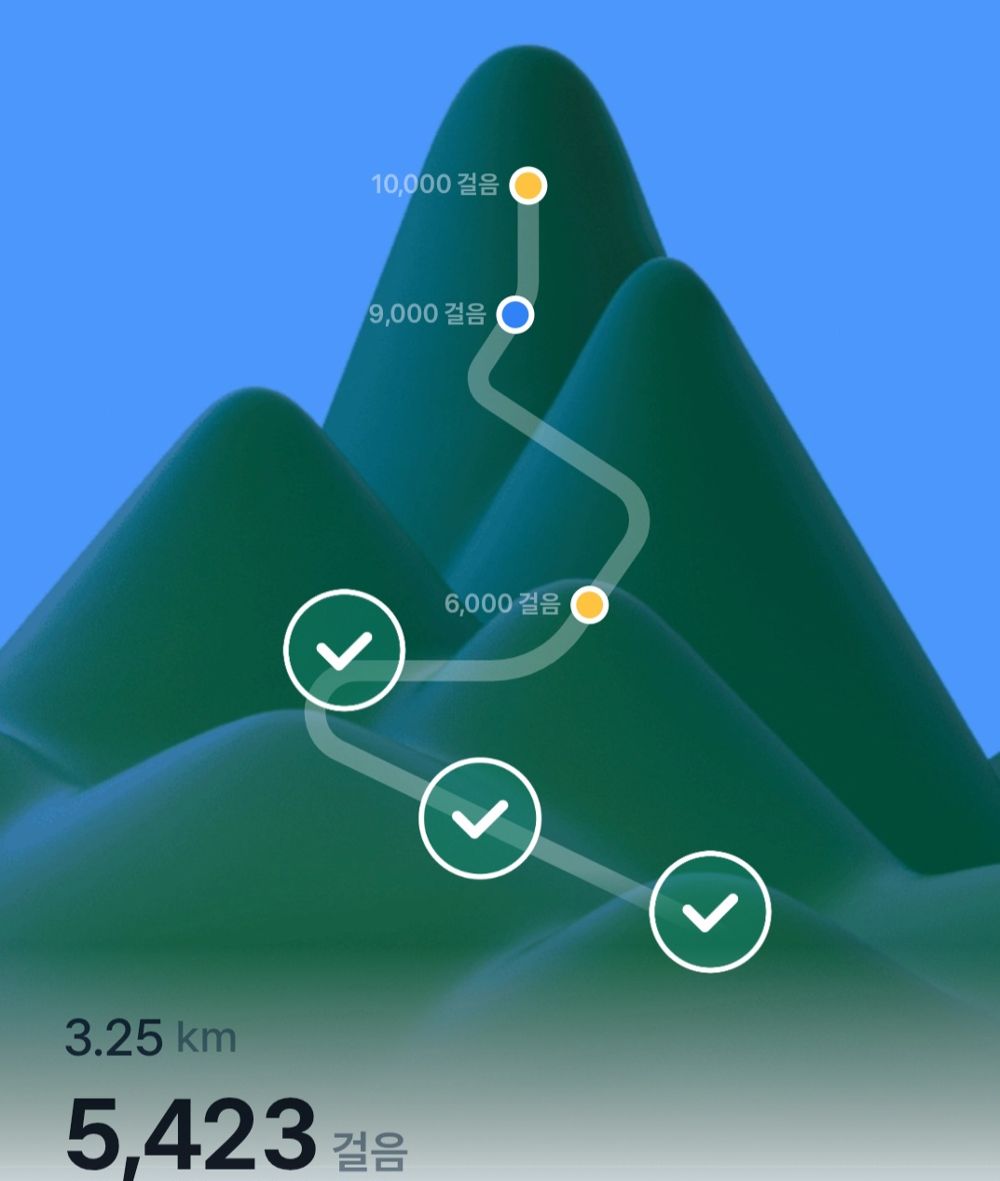Select the 9,000 걸음 milestone dot

515,315
